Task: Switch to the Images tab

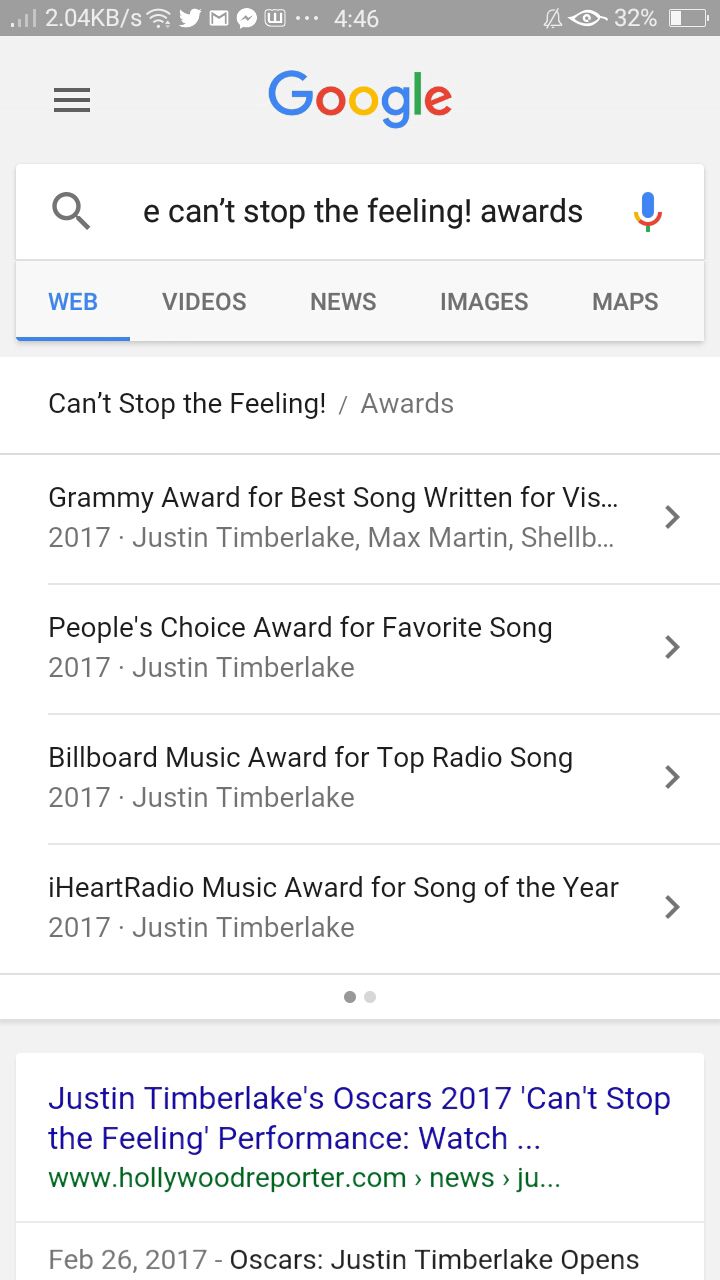Action: click(484, 302)
